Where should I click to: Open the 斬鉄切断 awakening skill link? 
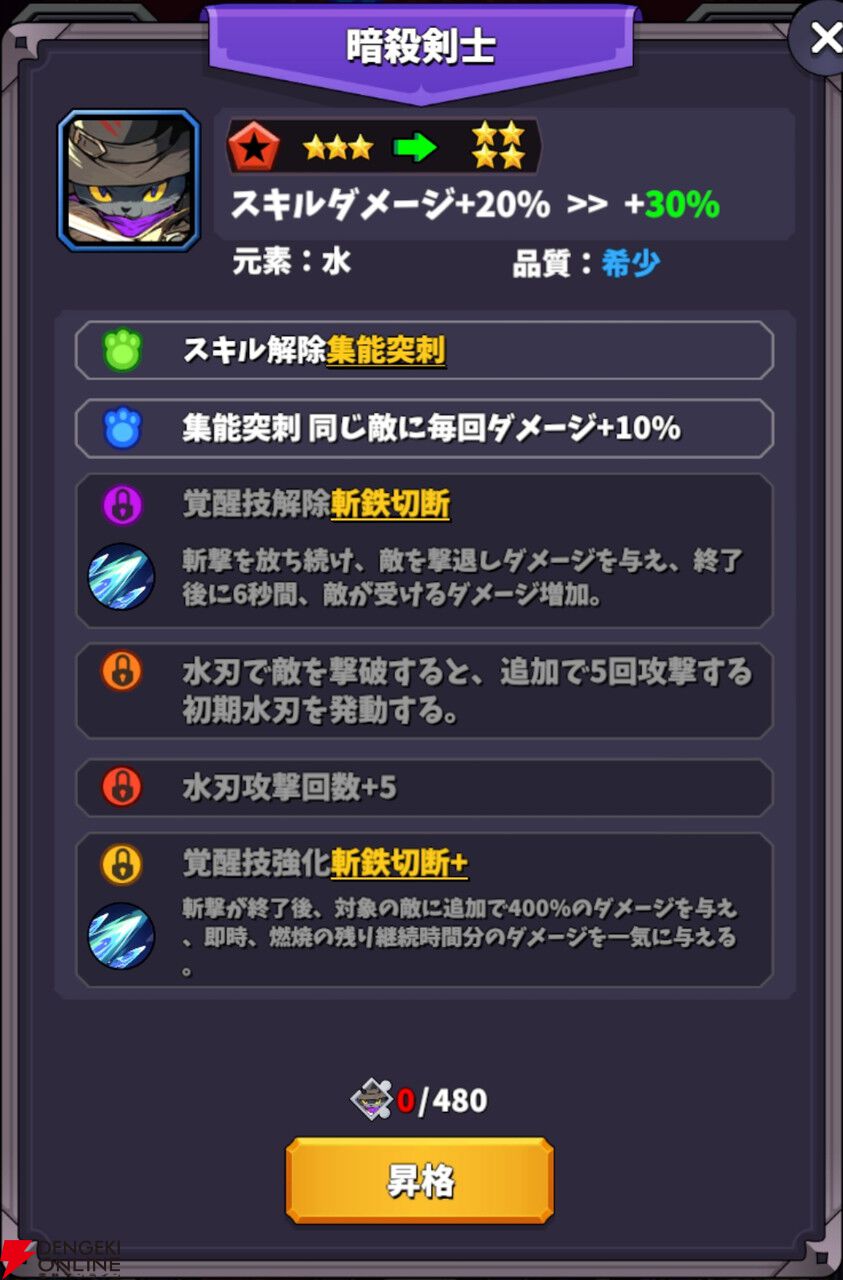pyautogui.click(x=390, y=505)
